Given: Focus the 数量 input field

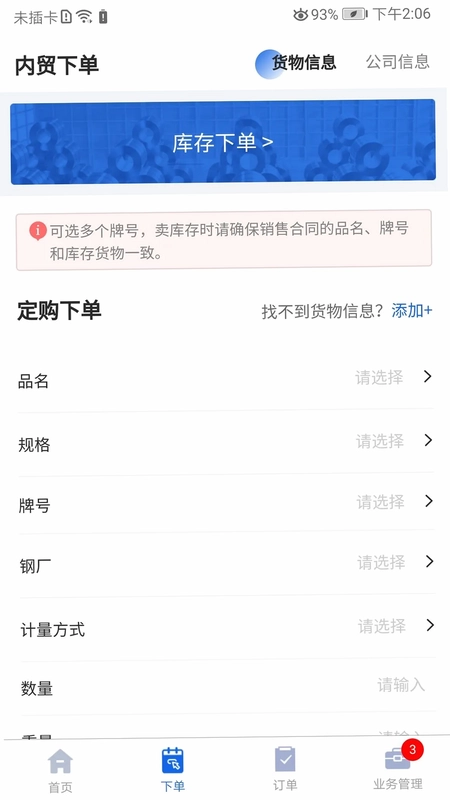Looking at the screenshot, I should click(226, 686).
